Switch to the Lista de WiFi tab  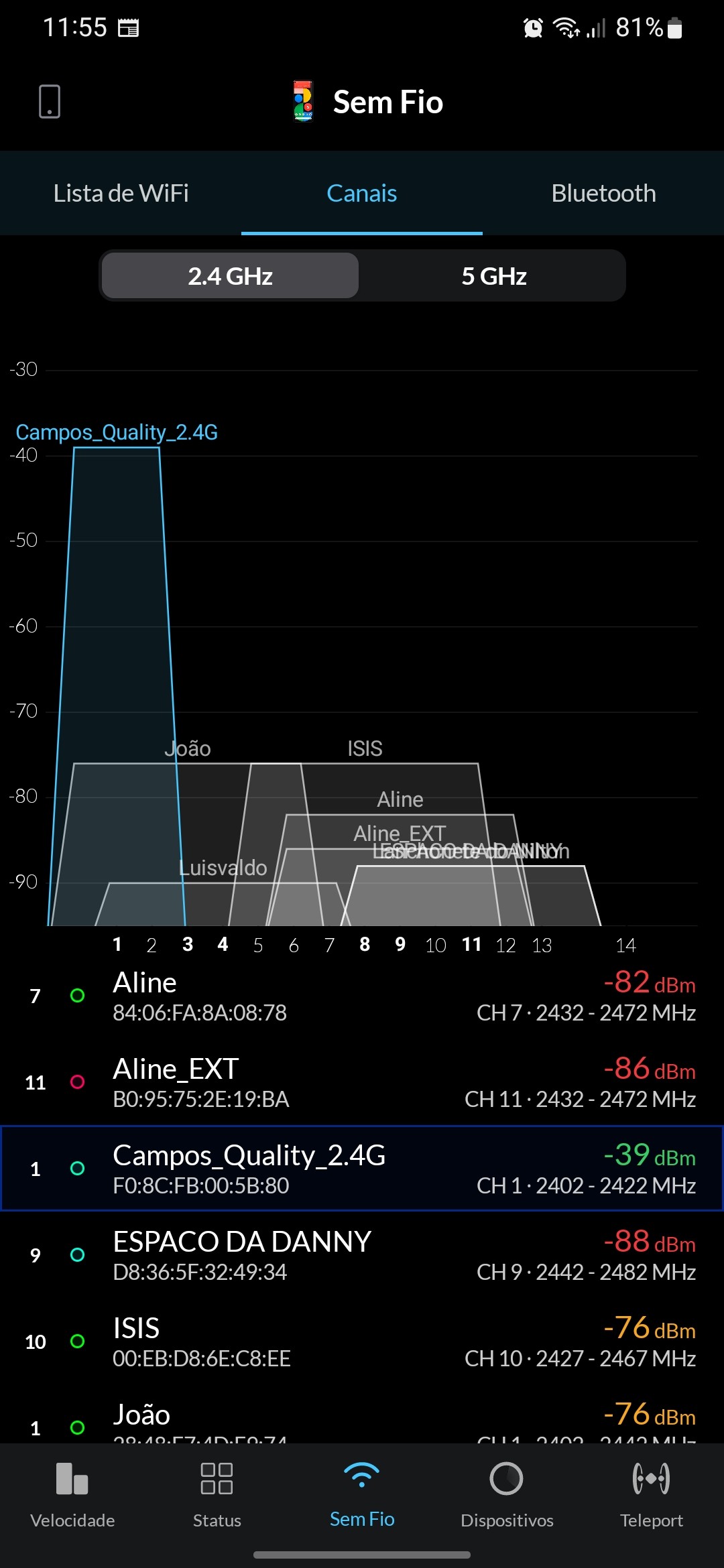pos(121,194)
